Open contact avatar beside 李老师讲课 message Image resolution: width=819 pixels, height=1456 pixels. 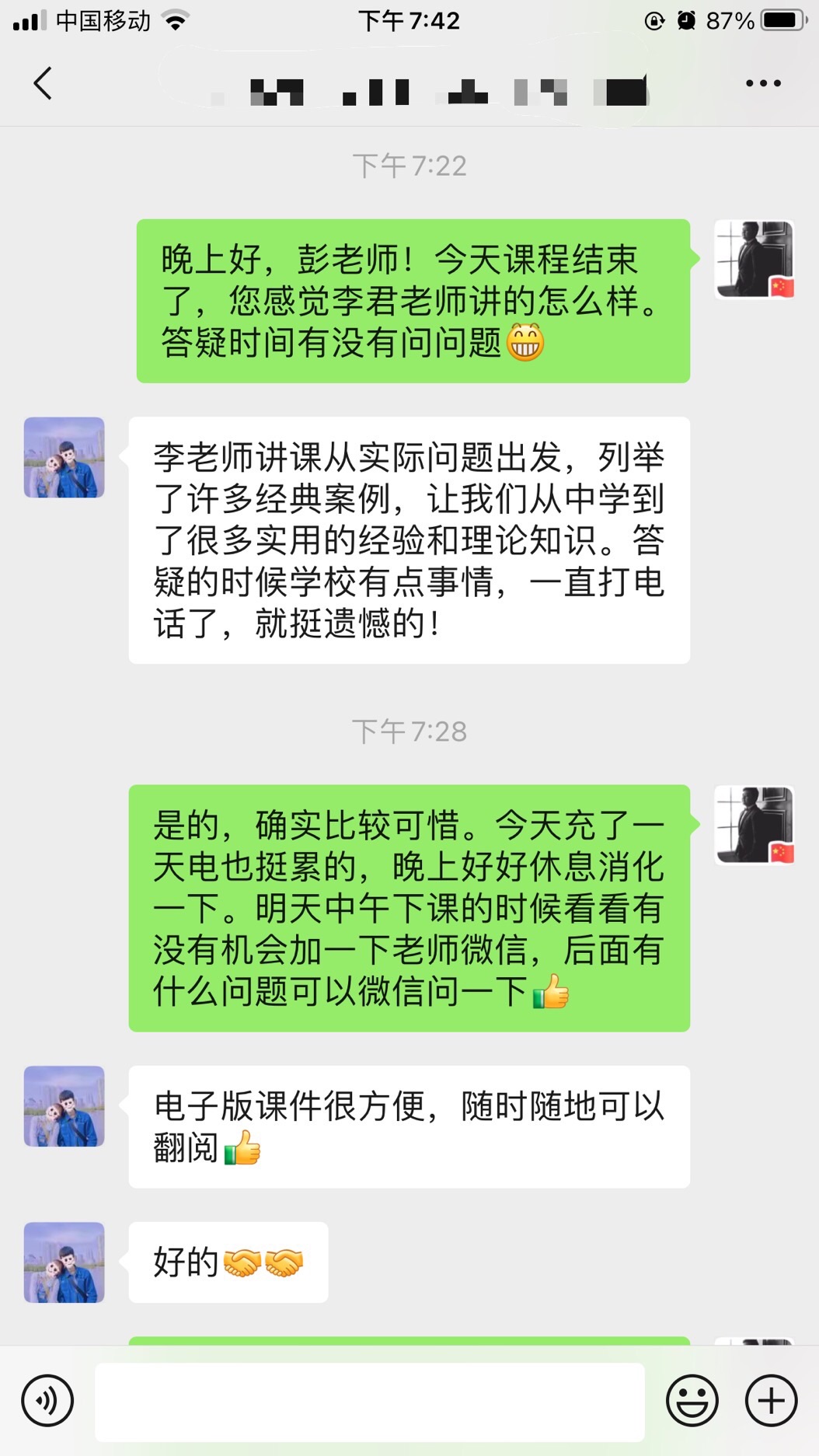point(64,457)
